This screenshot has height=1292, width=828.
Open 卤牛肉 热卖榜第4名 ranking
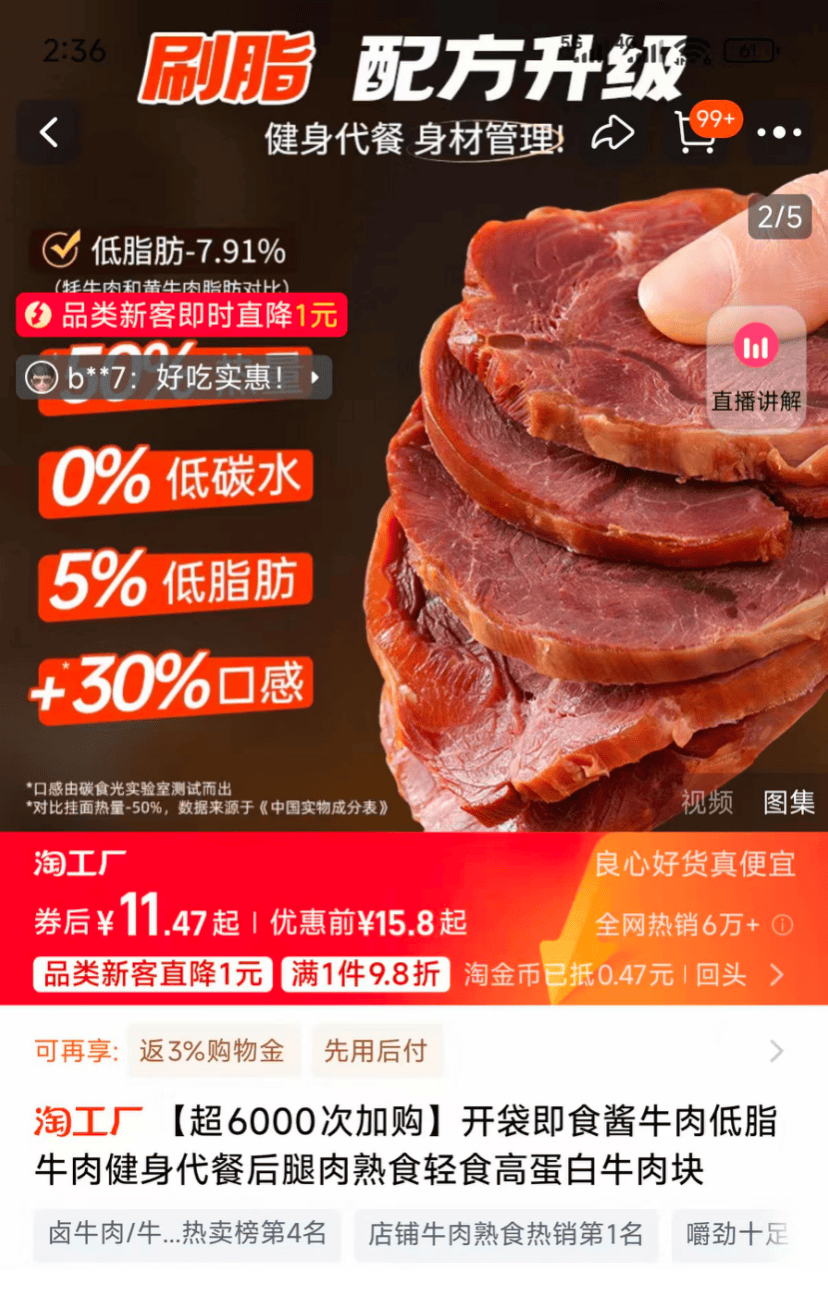[187, 1234]
